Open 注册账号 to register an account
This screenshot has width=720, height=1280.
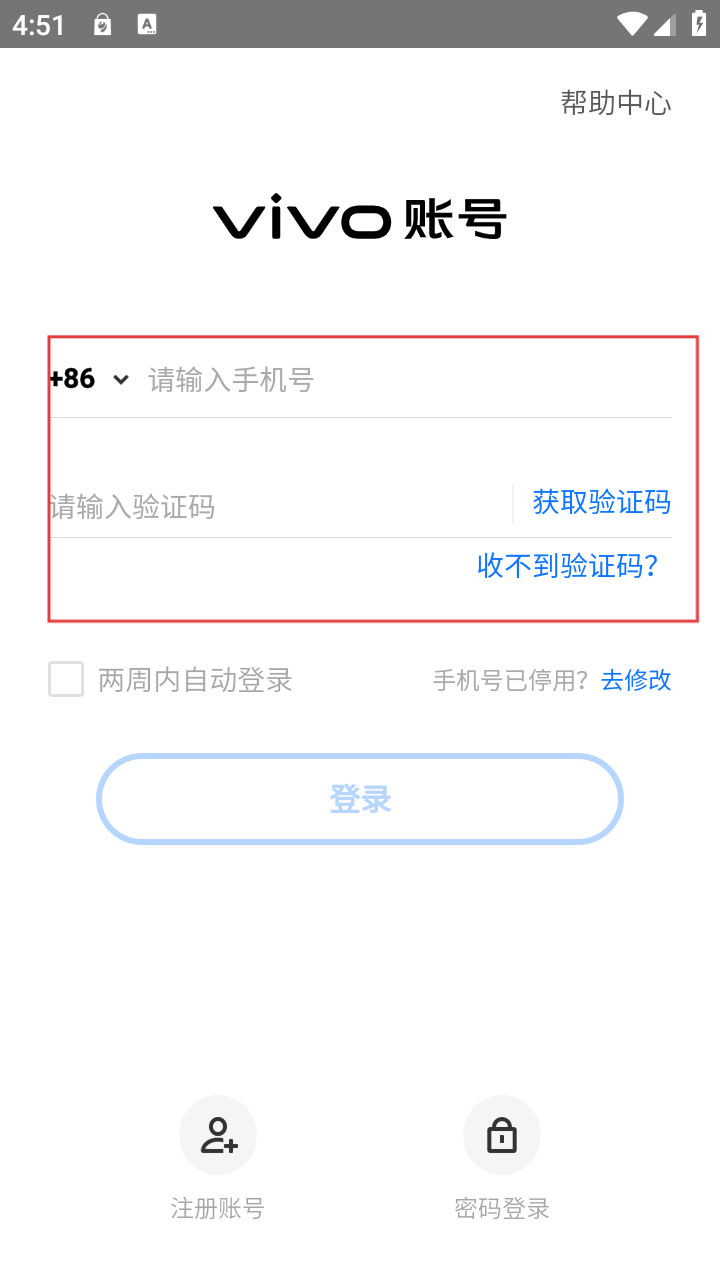pyautogui.click(x=218, y=1158)
